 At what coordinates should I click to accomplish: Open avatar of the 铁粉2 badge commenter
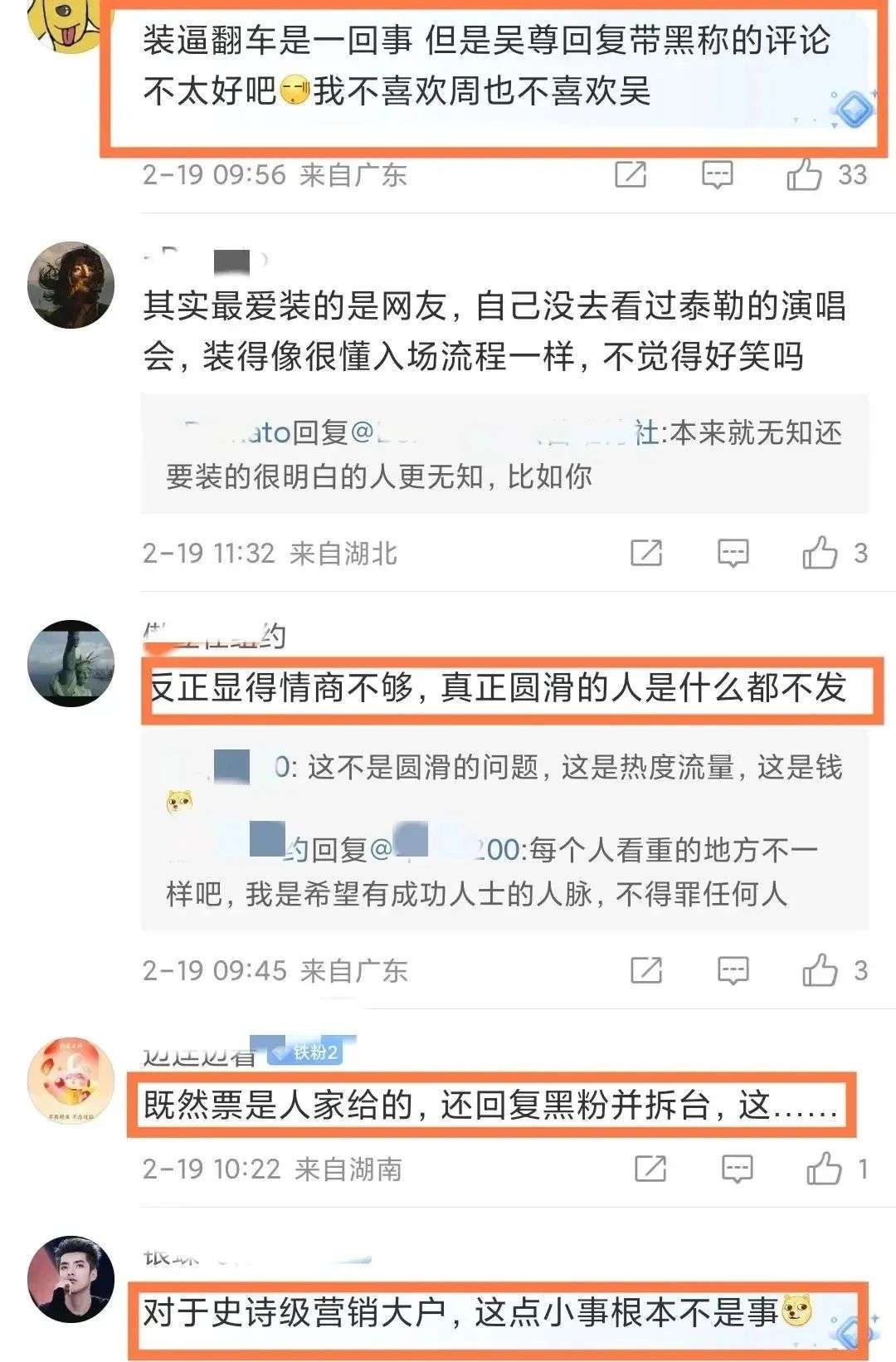[71, 1081]
